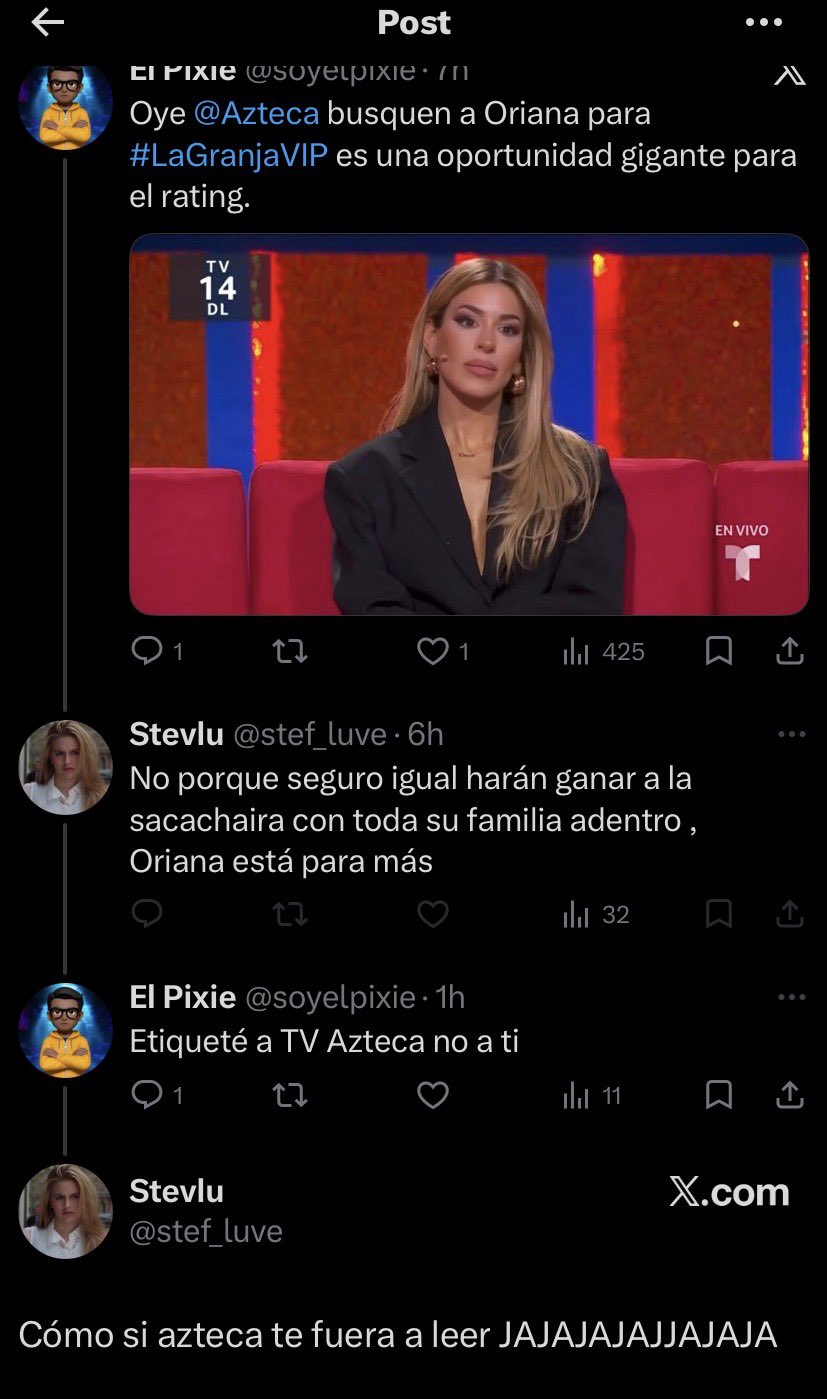This screenshot has height=1399, width=827.
Task: Reply to "Etiqueté a TV Azteca no a ti"
Action: click(147, 1096)
